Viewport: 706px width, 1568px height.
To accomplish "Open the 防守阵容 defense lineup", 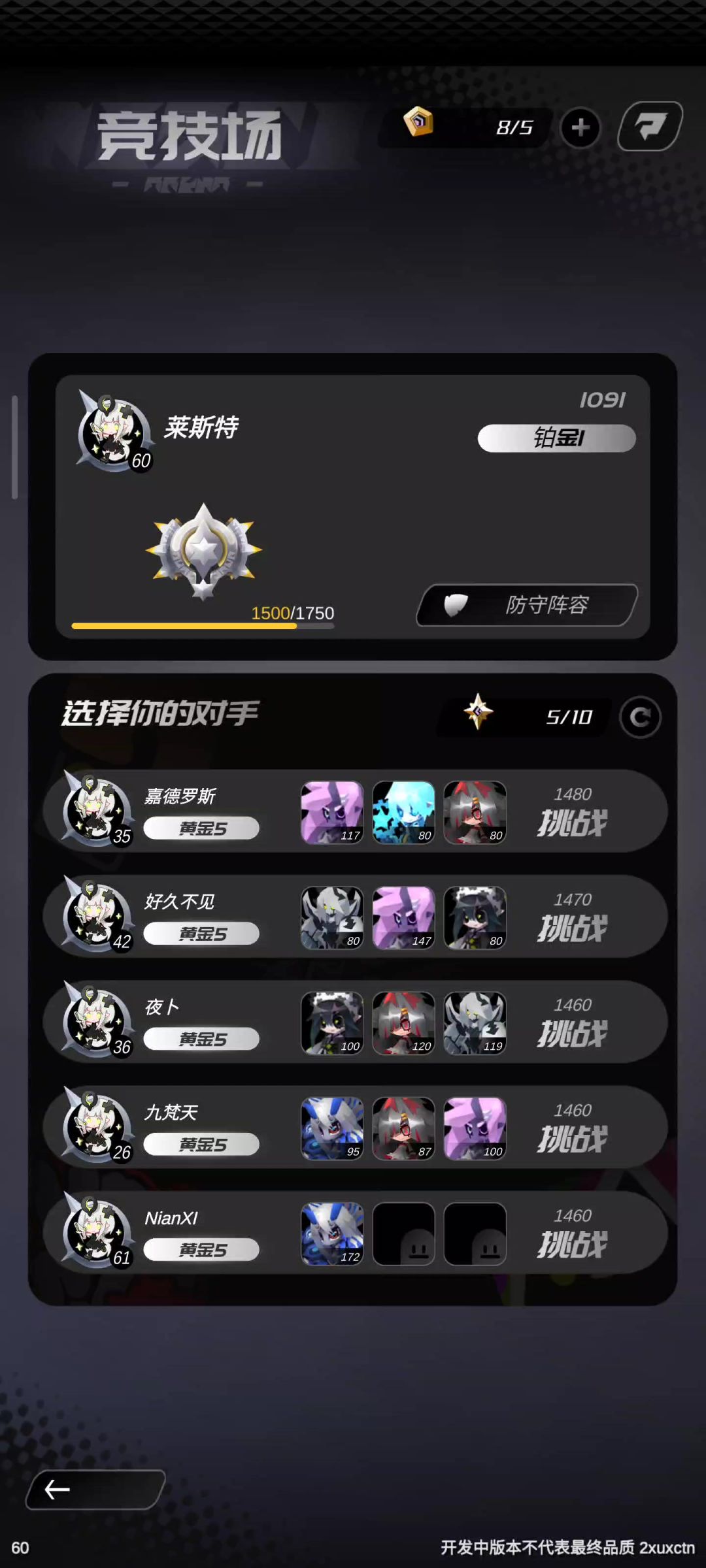I will coord(527,605).
